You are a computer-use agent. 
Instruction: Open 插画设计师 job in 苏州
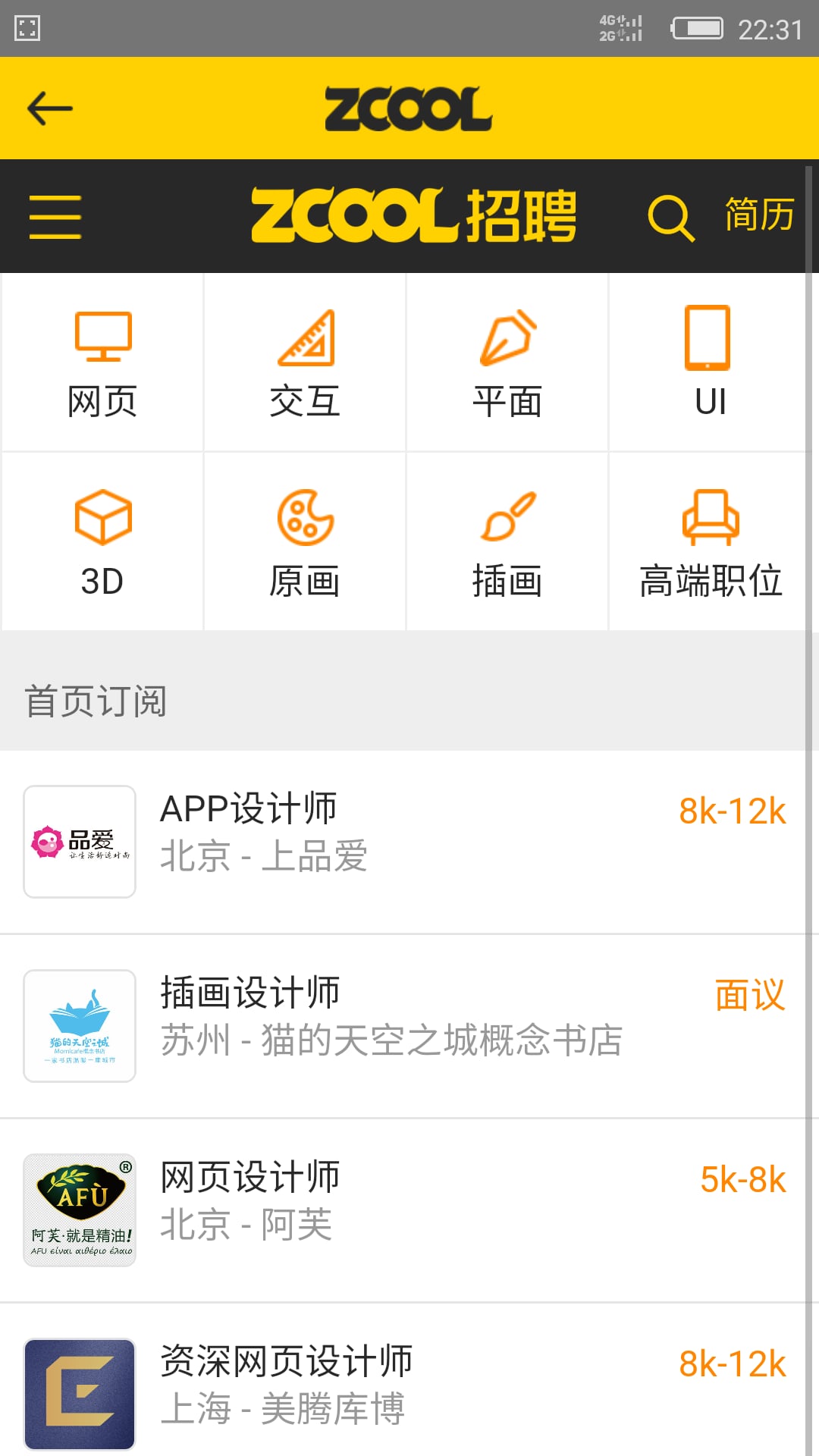[405, 1026]
